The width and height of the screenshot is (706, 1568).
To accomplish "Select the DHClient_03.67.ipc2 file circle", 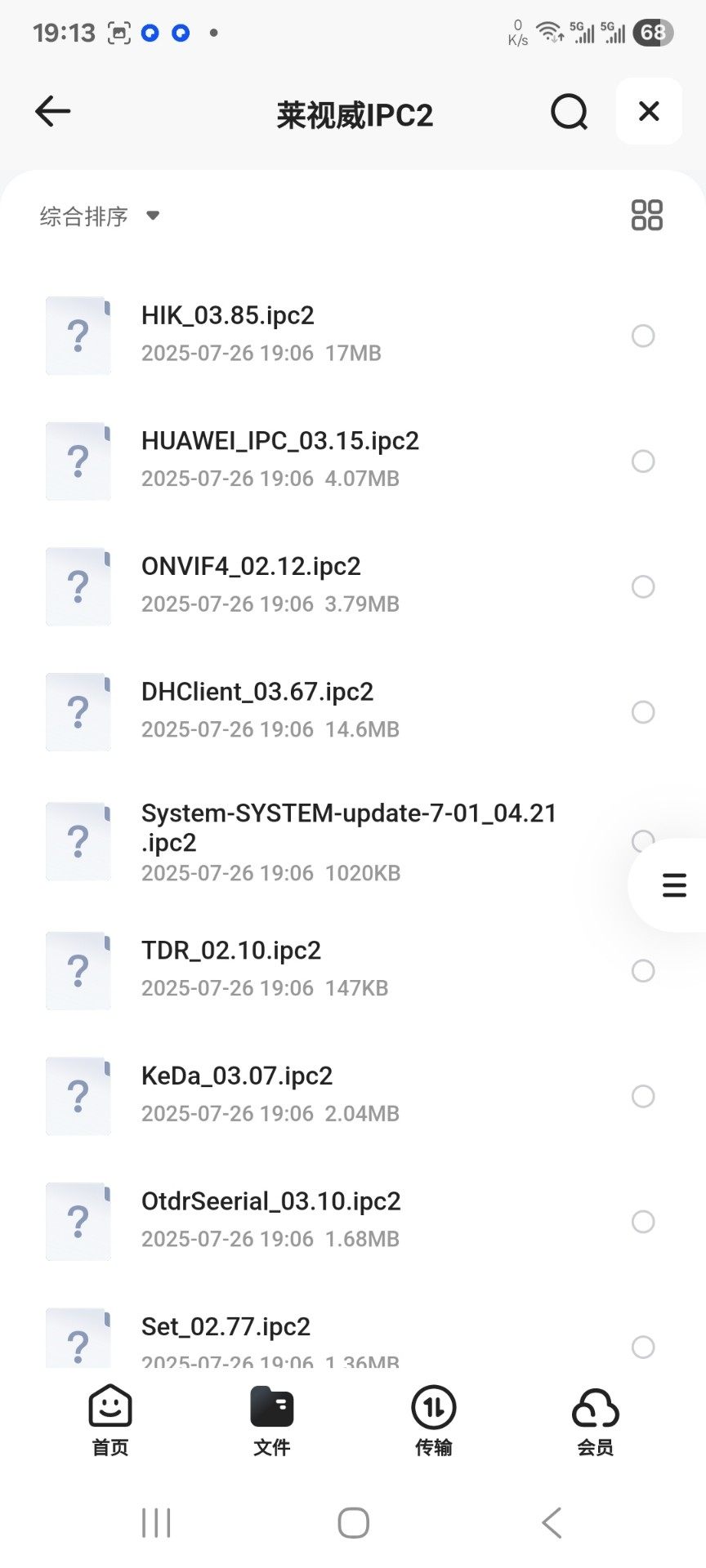I will coord(643,712).
